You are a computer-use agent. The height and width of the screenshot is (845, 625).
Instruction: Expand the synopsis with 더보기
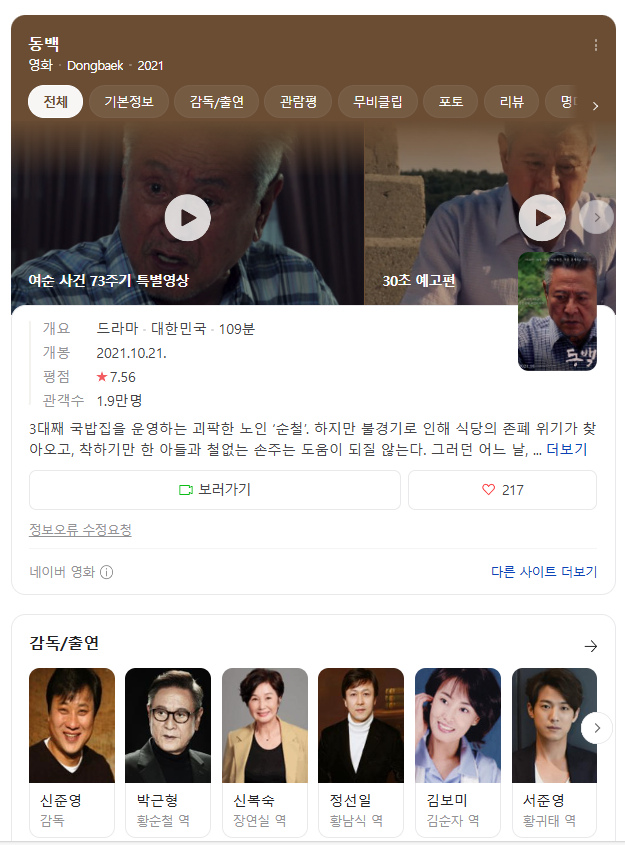[566, 450]
